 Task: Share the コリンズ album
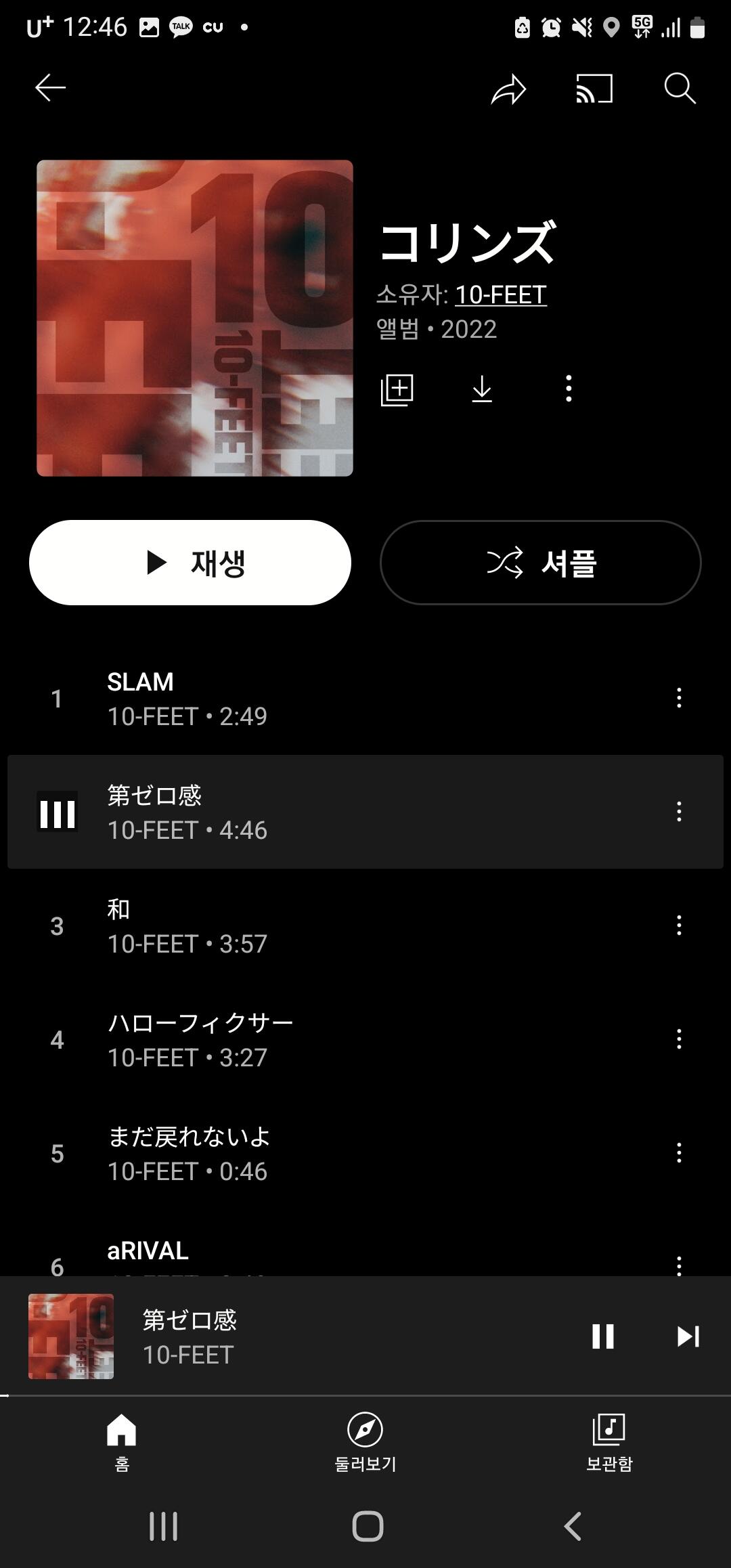pos(508,89)
